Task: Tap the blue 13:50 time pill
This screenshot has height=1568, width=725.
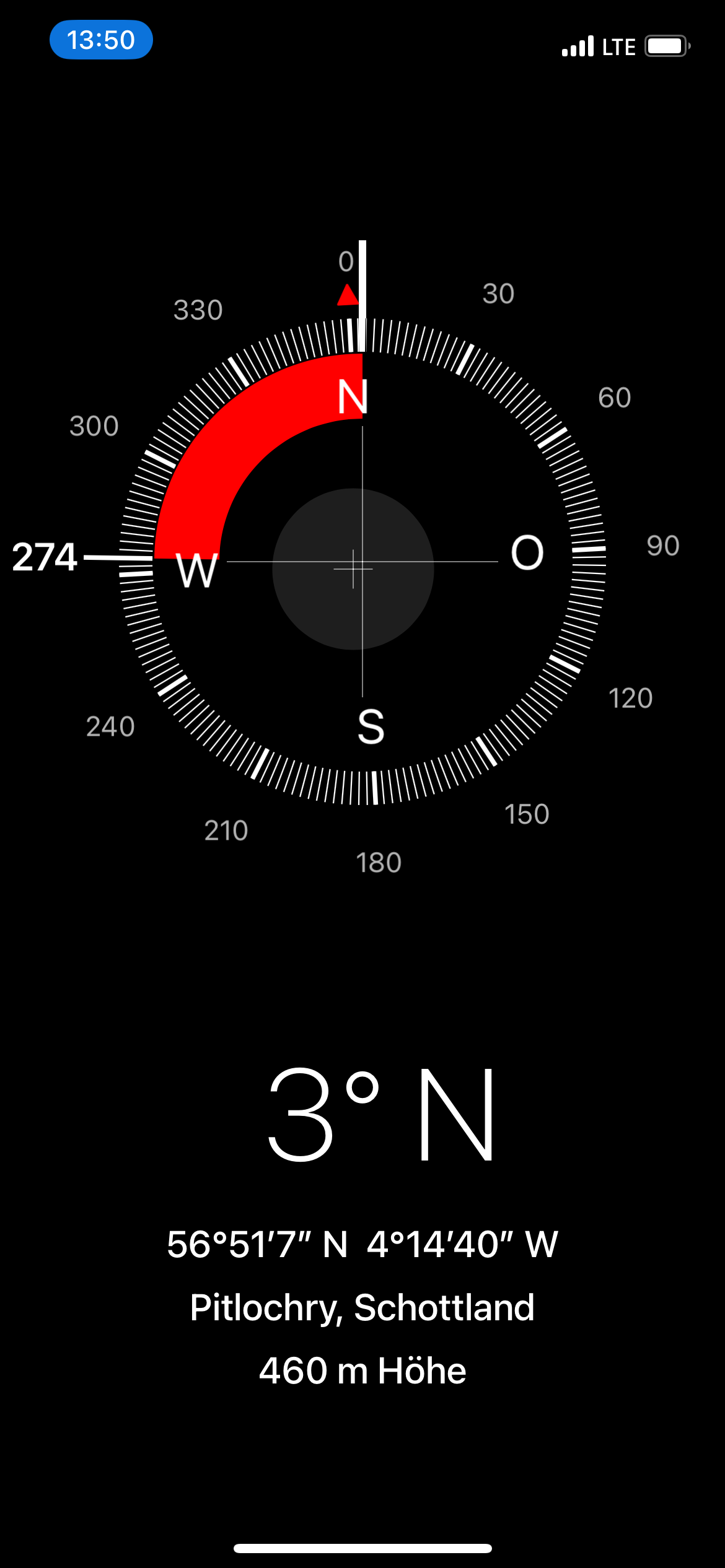Action: click(x=101, y=40)
